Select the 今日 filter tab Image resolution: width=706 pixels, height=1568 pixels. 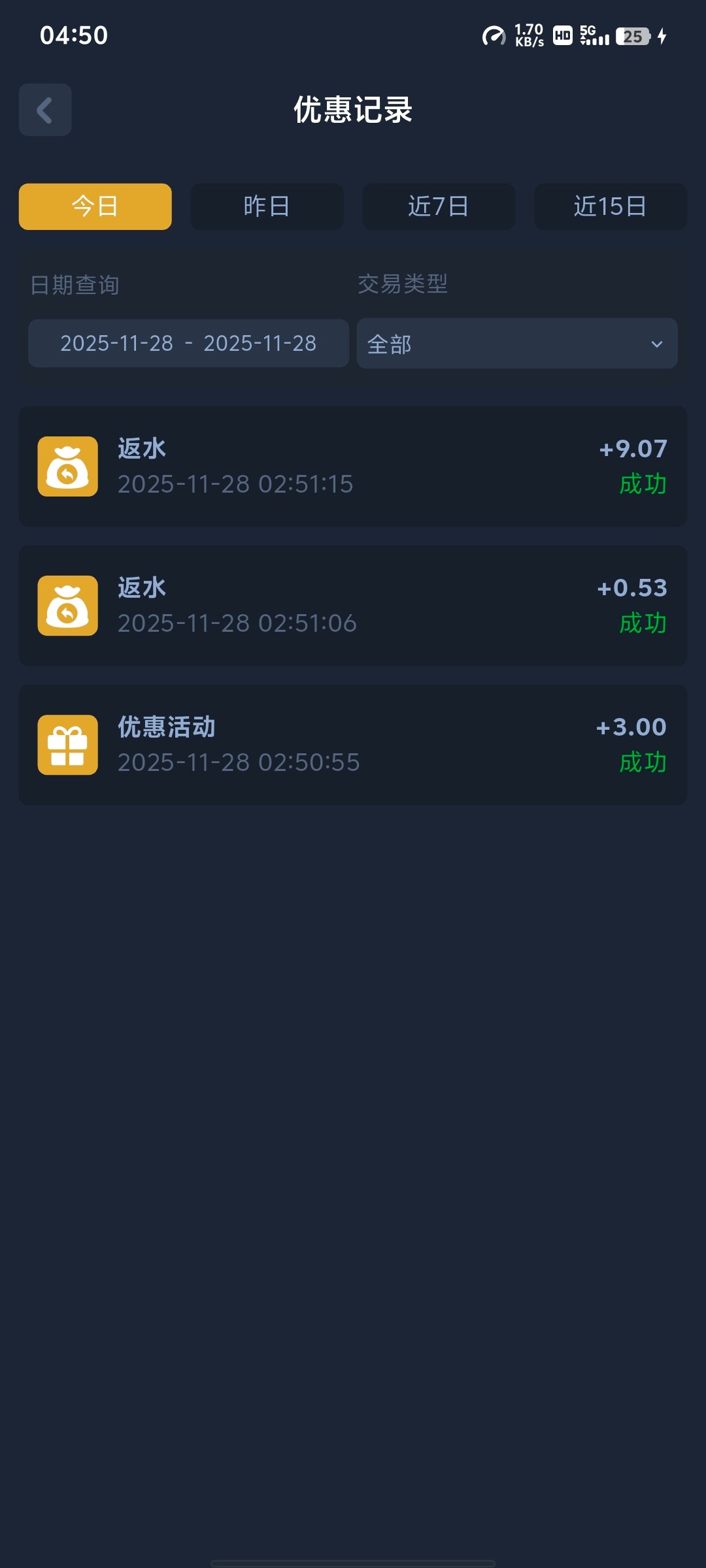pyautogui.click(x=95, y=206)
